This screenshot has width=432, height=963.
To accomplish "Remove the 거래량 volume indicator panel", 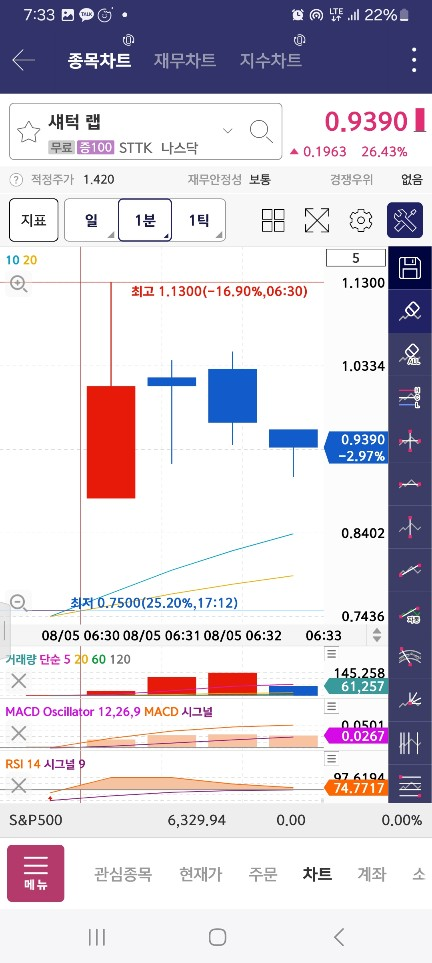I will 19,680.
